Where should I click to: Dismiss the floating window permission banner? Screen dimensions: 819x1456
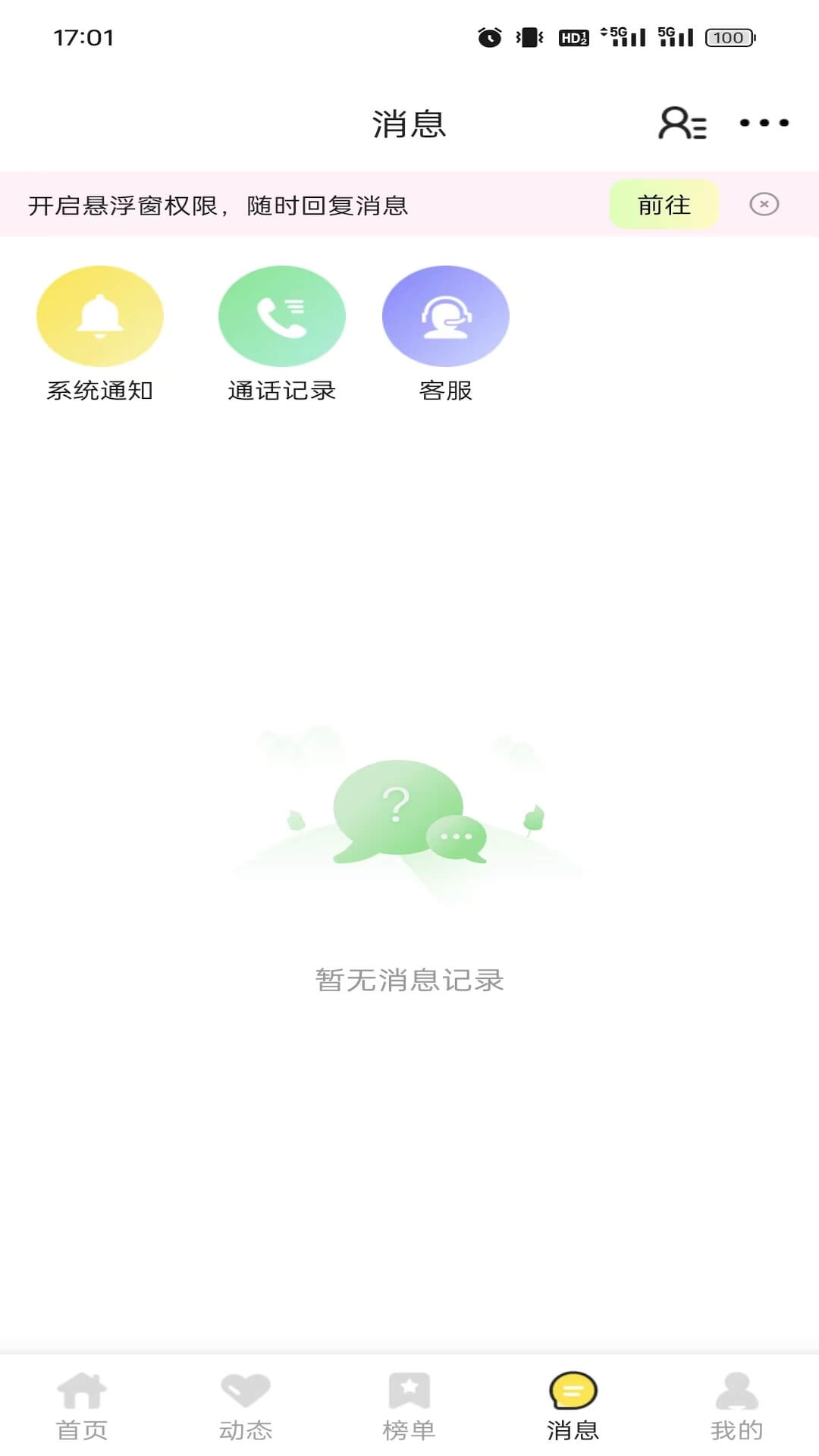pos(764,204)
